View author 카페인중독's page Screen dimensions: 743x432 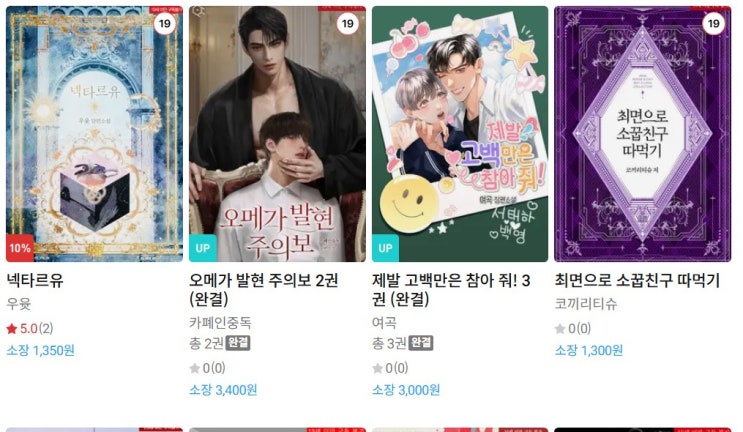click(220, 322)
